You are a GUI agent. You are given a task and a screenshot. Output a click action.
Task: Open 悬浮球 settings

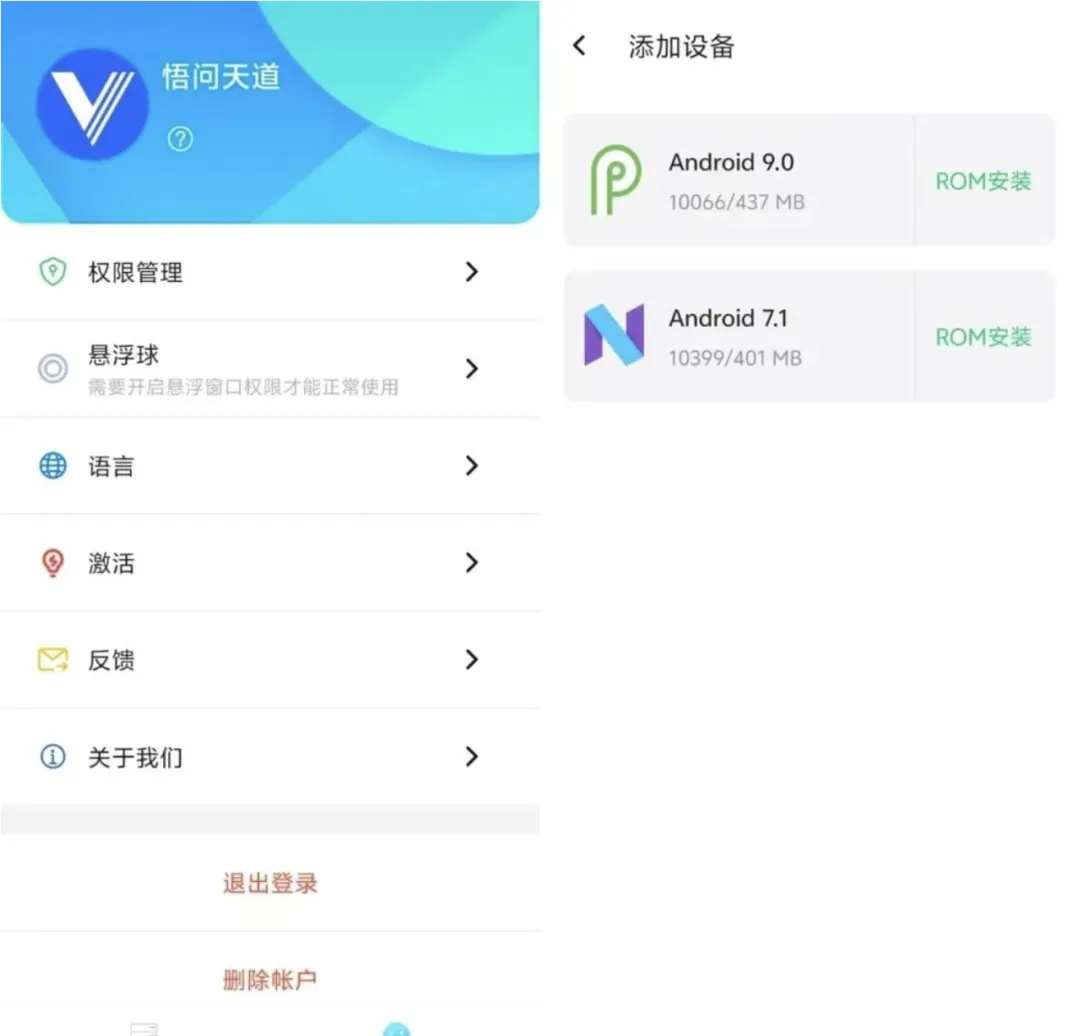pyautogui.click(x=270, y=369)
